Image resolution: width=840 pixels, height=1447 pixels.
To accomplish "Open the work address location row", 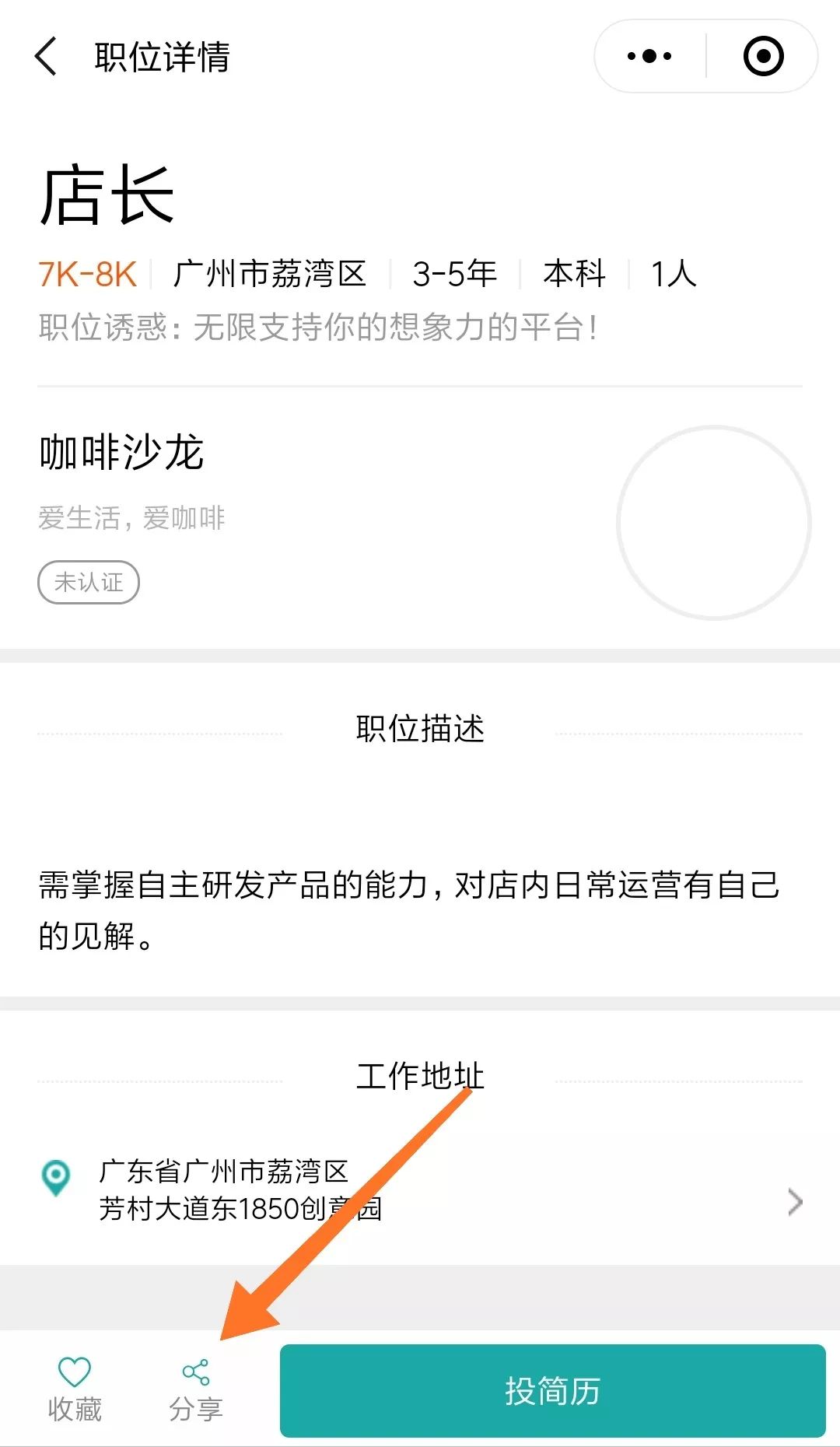I will point(420,1190).
